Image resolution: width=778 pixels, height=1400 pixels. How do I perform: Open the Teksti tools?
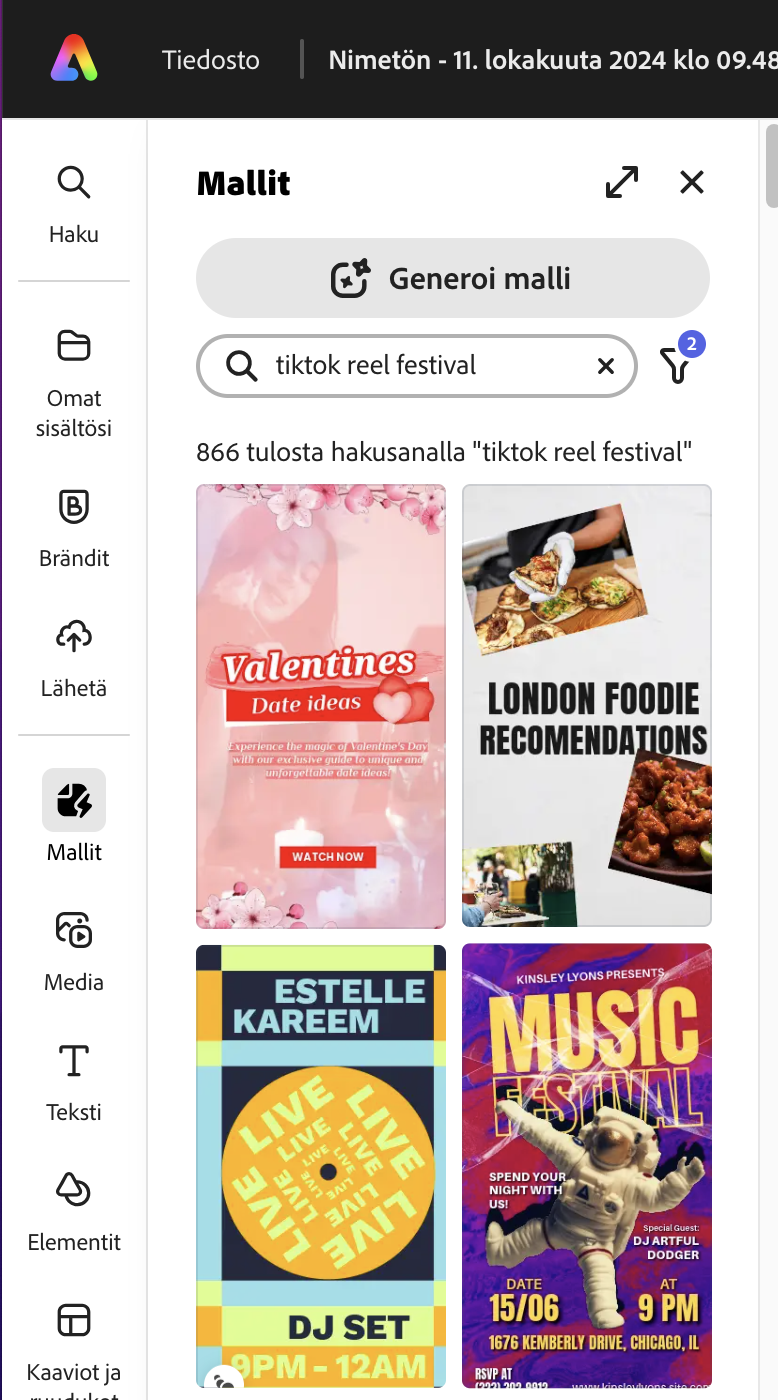(x=74, y=1080)
